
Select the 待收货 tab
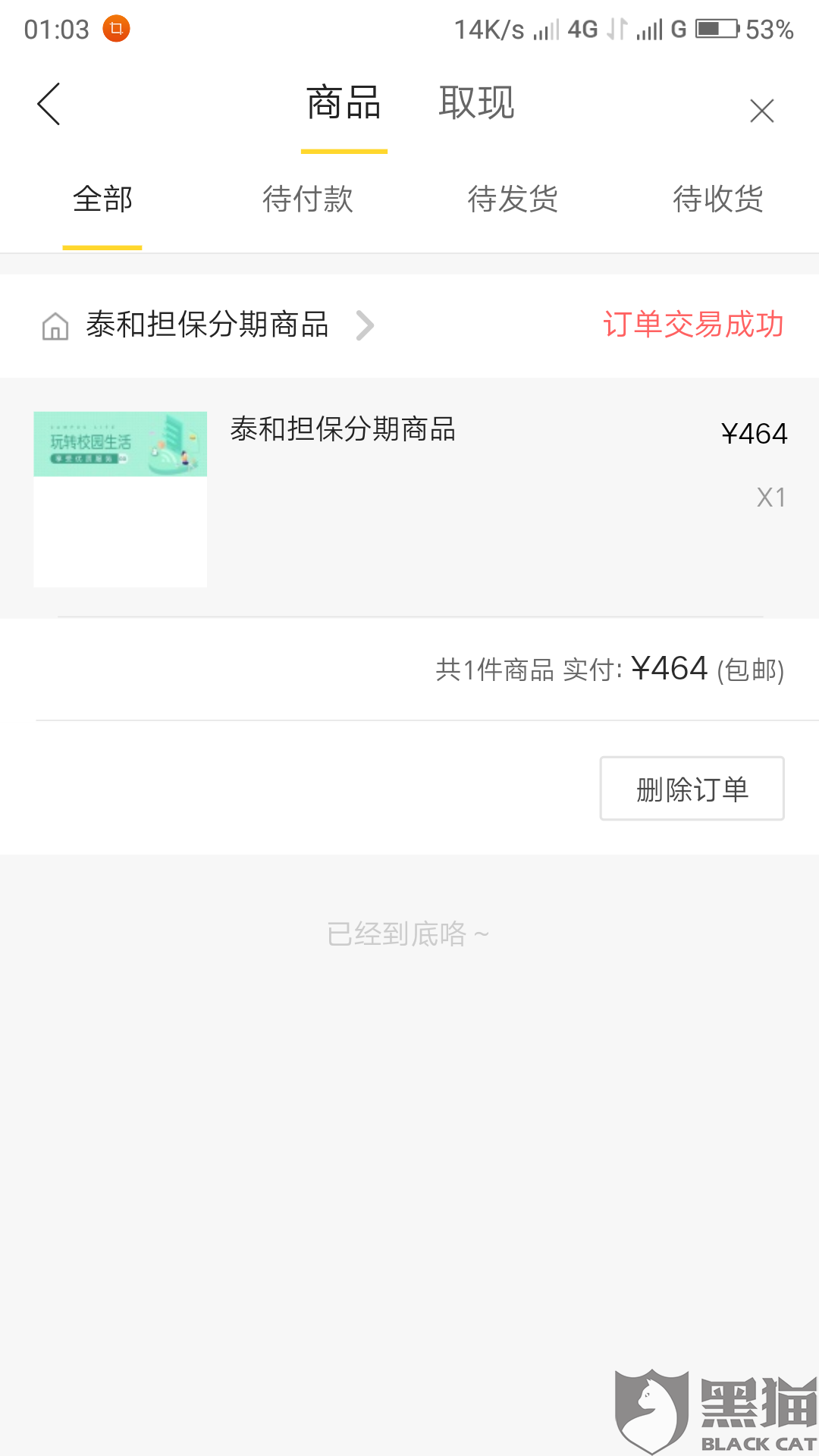(717, 199)
